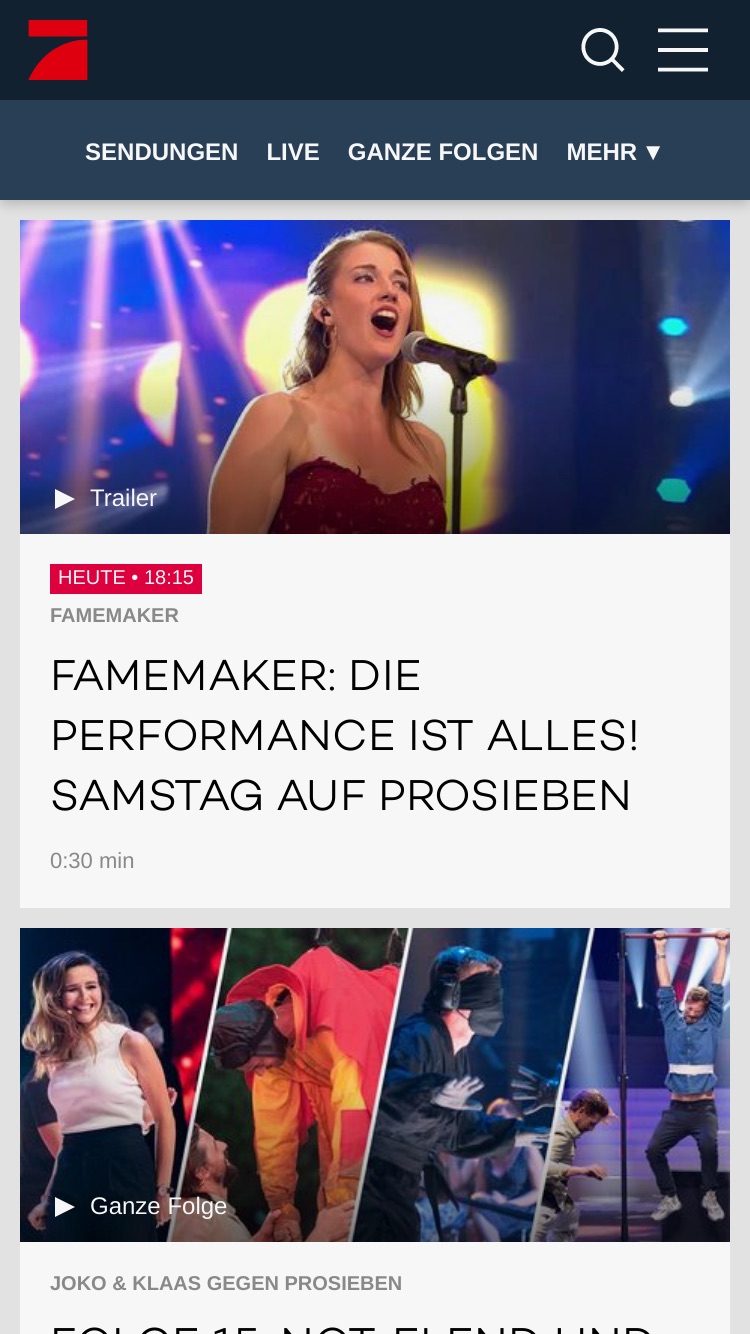Open the Live tab

pyautogui.click(x=293, y=152)
